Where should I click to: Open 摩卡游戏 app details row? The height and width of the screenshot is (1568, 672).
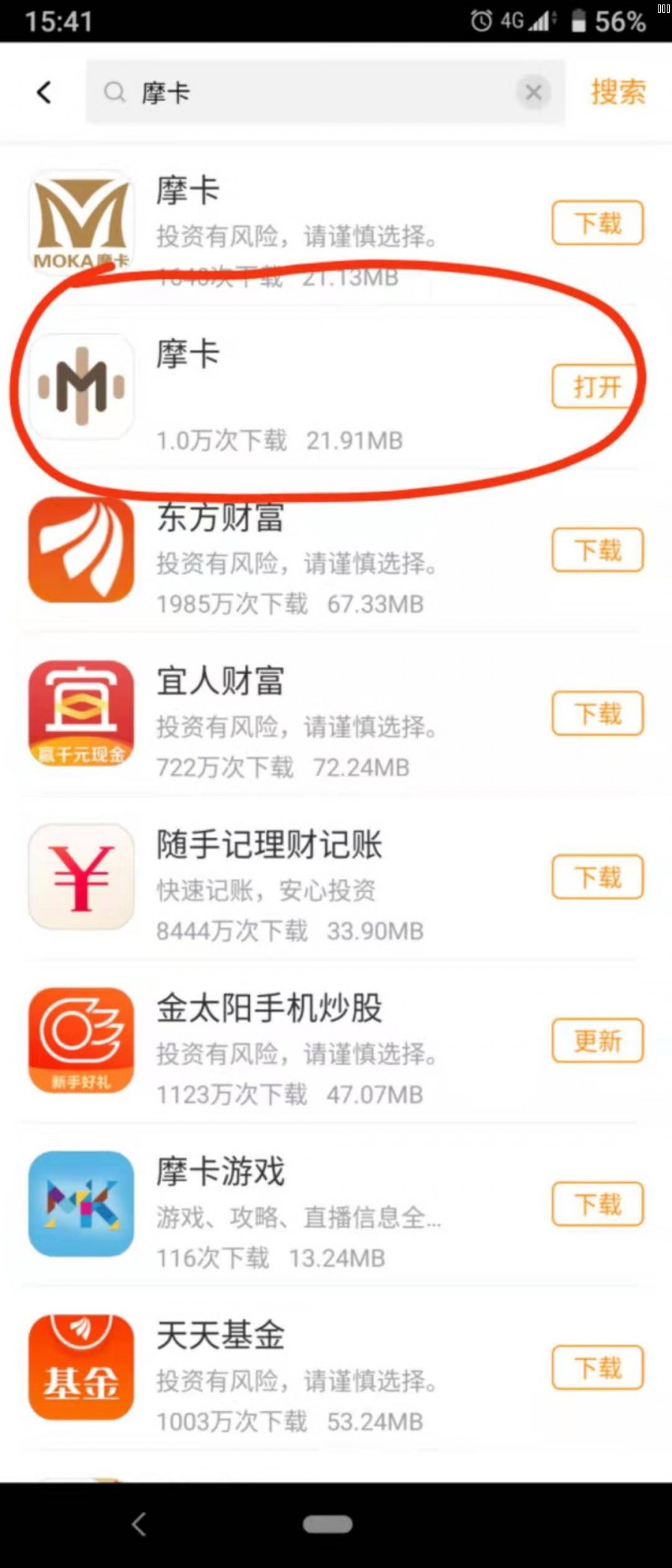point(299,1213)
